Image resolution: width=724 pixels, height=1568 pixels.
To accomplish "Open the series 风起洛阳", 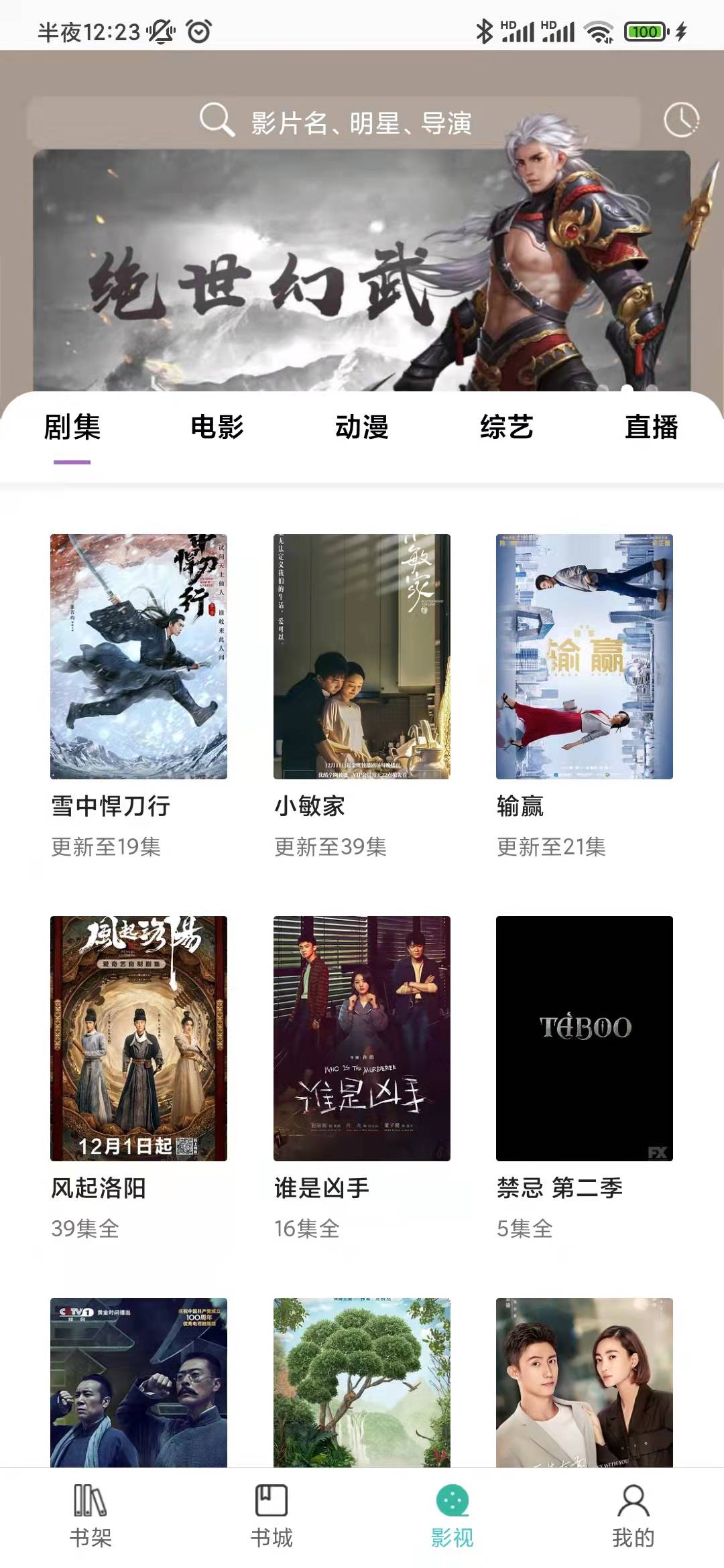I will 139,1039.
